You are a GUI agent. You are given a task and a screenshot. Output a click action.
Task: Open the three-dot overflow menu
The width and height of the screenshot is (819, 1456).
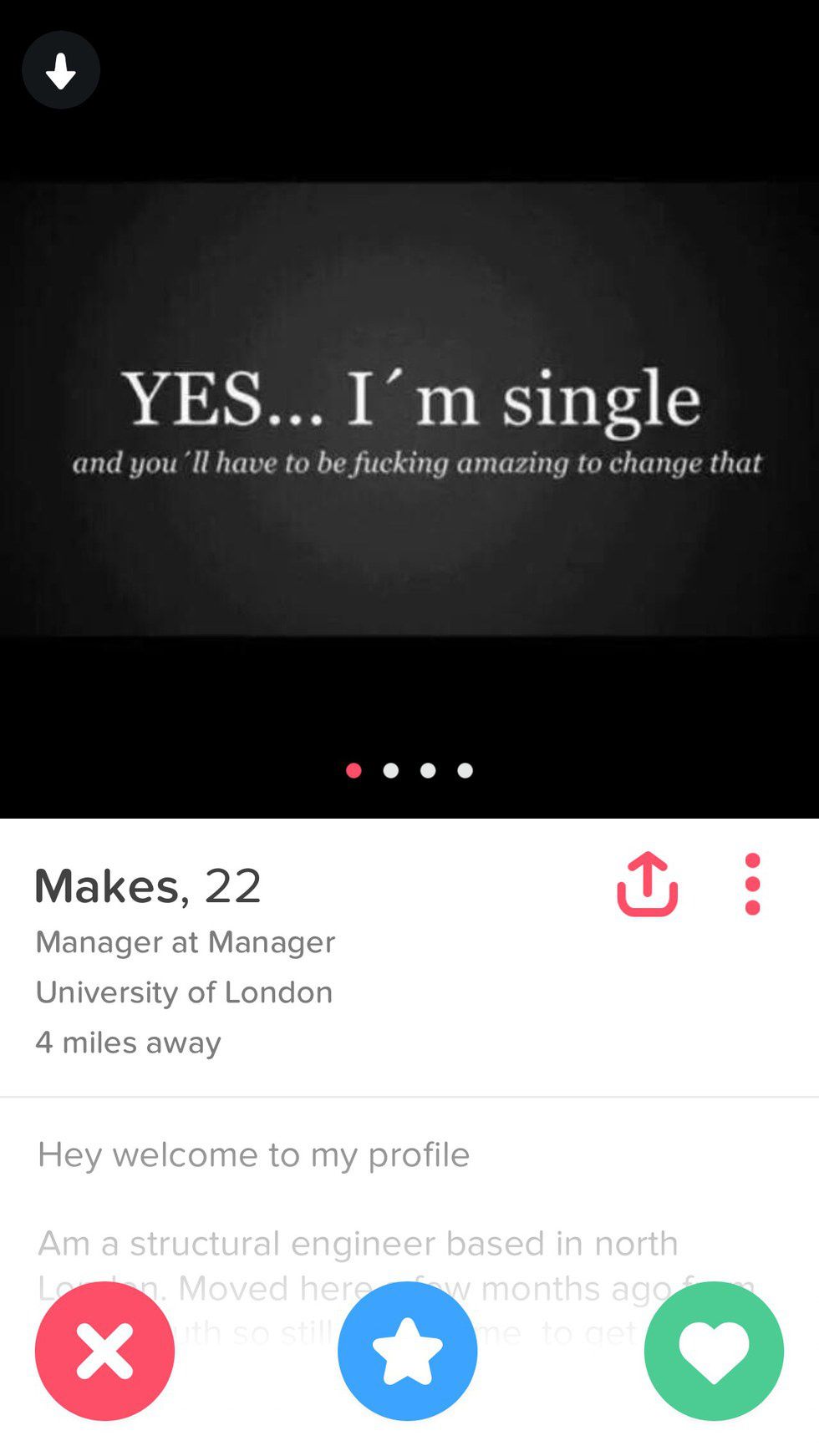coord(752,884)
